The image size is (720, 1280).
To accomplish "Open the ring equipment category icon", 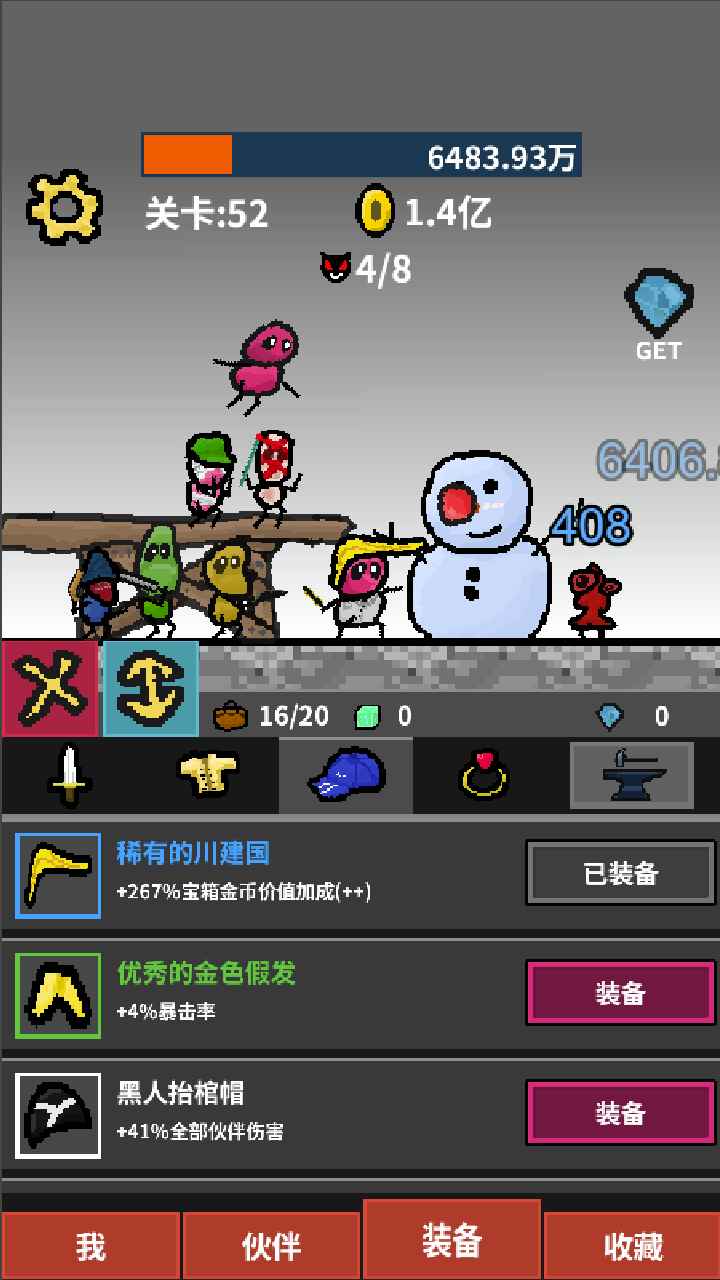I will click(490, 777).
